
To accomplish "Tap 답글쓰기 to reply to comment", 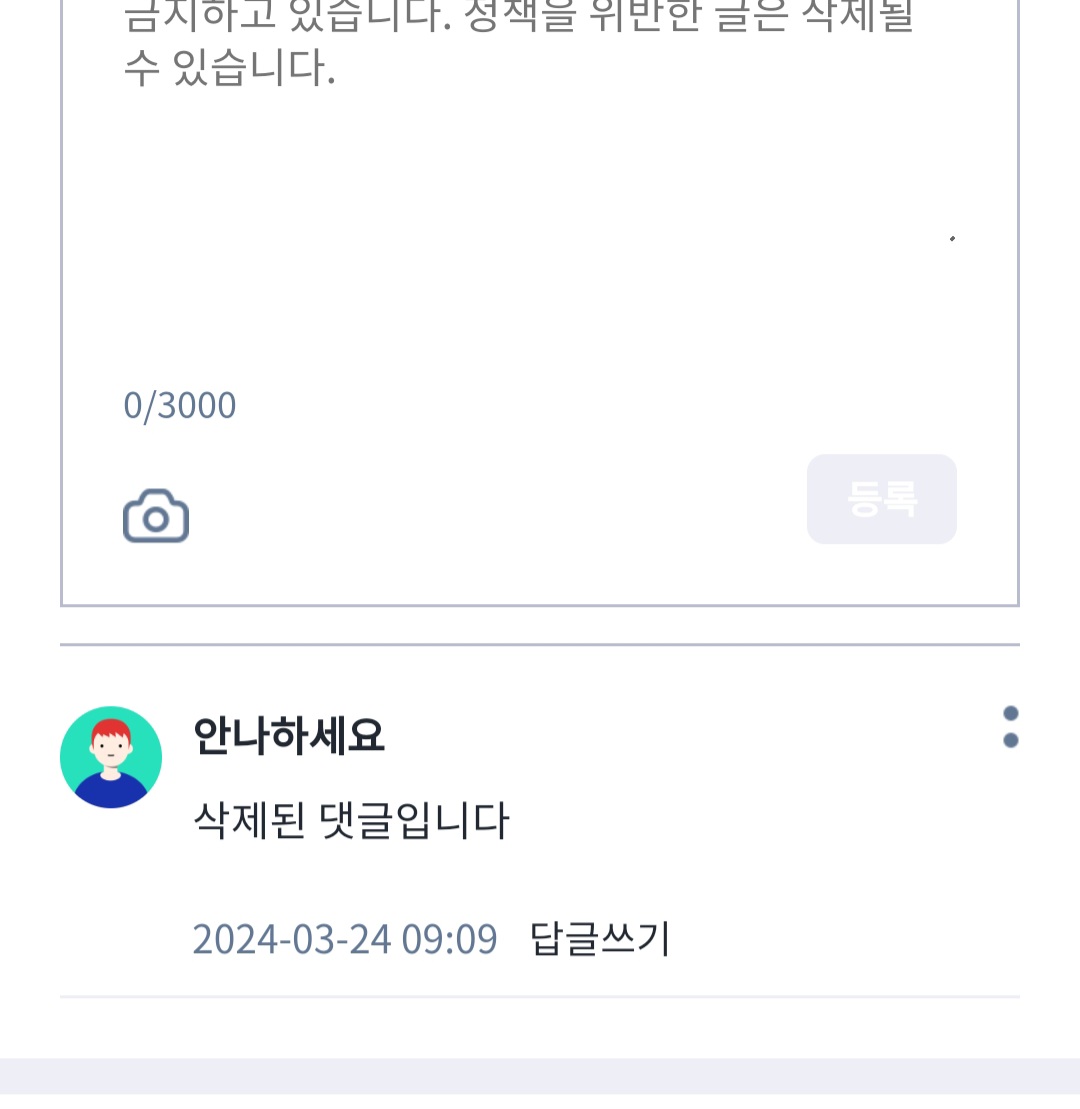I will point(600,939).
